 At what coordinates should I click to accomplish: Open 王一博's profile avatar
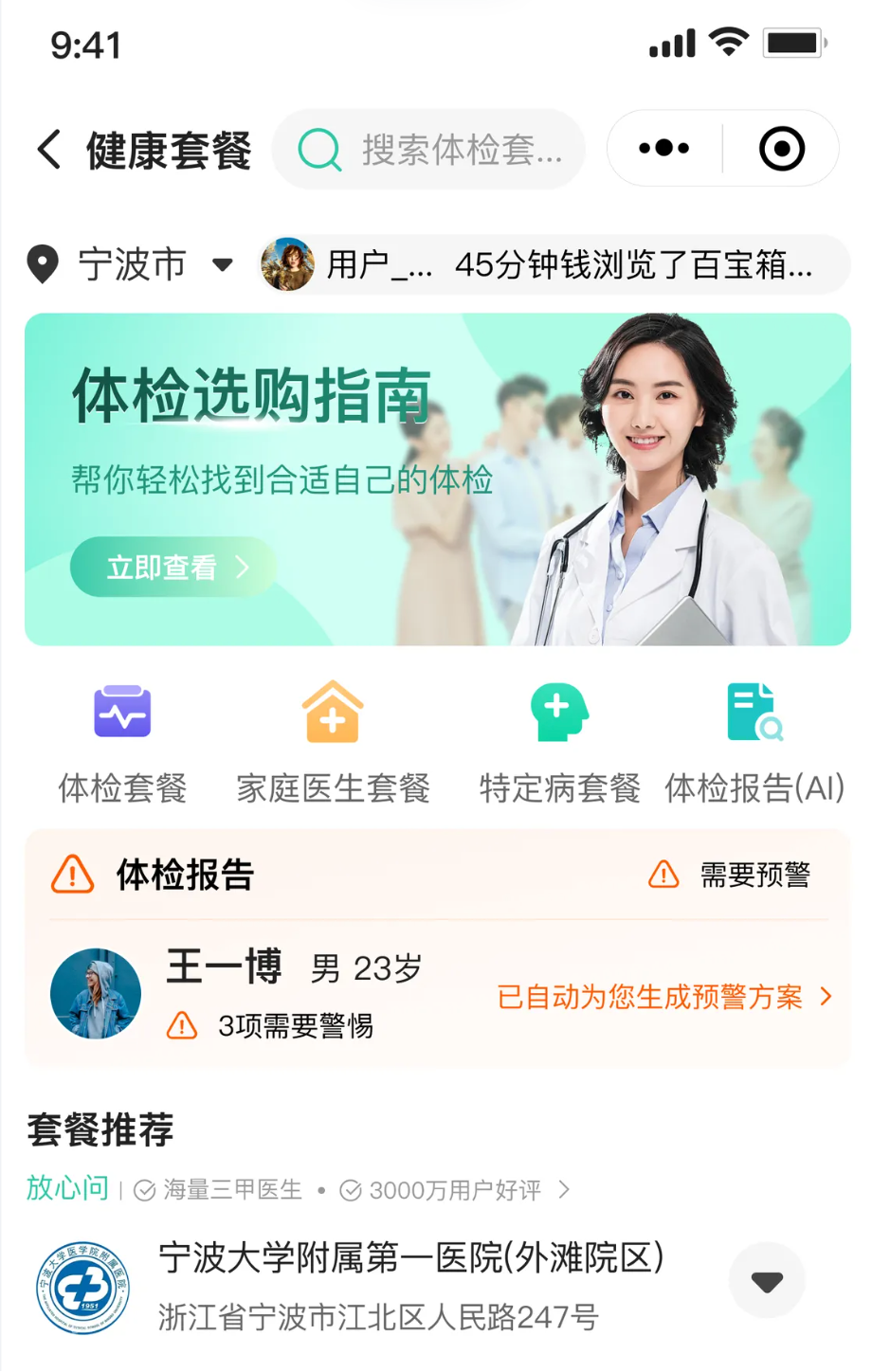point(95,994)
